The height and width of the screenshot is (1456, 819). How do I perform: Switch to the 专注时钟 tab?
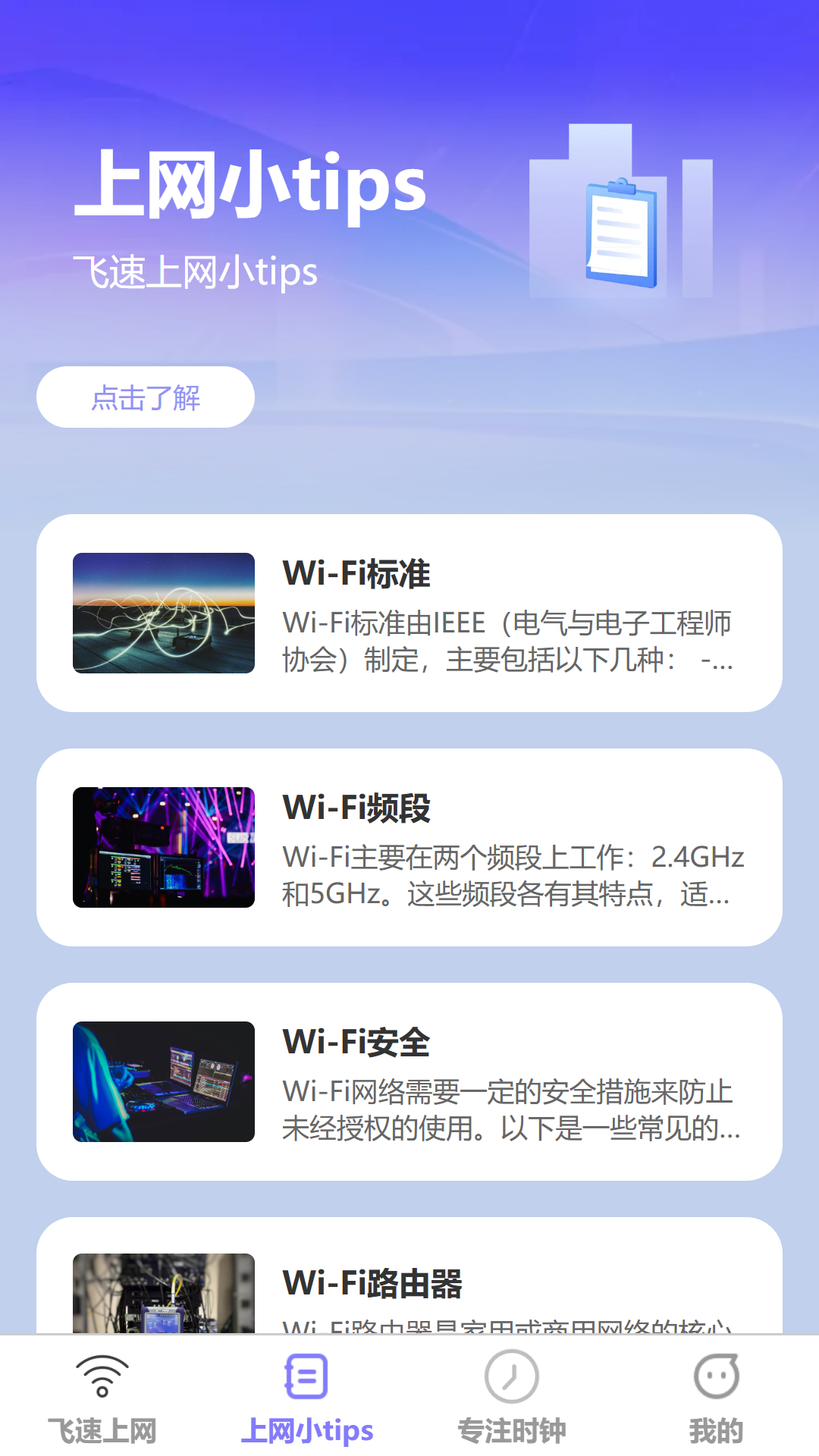pos(512,1429)
